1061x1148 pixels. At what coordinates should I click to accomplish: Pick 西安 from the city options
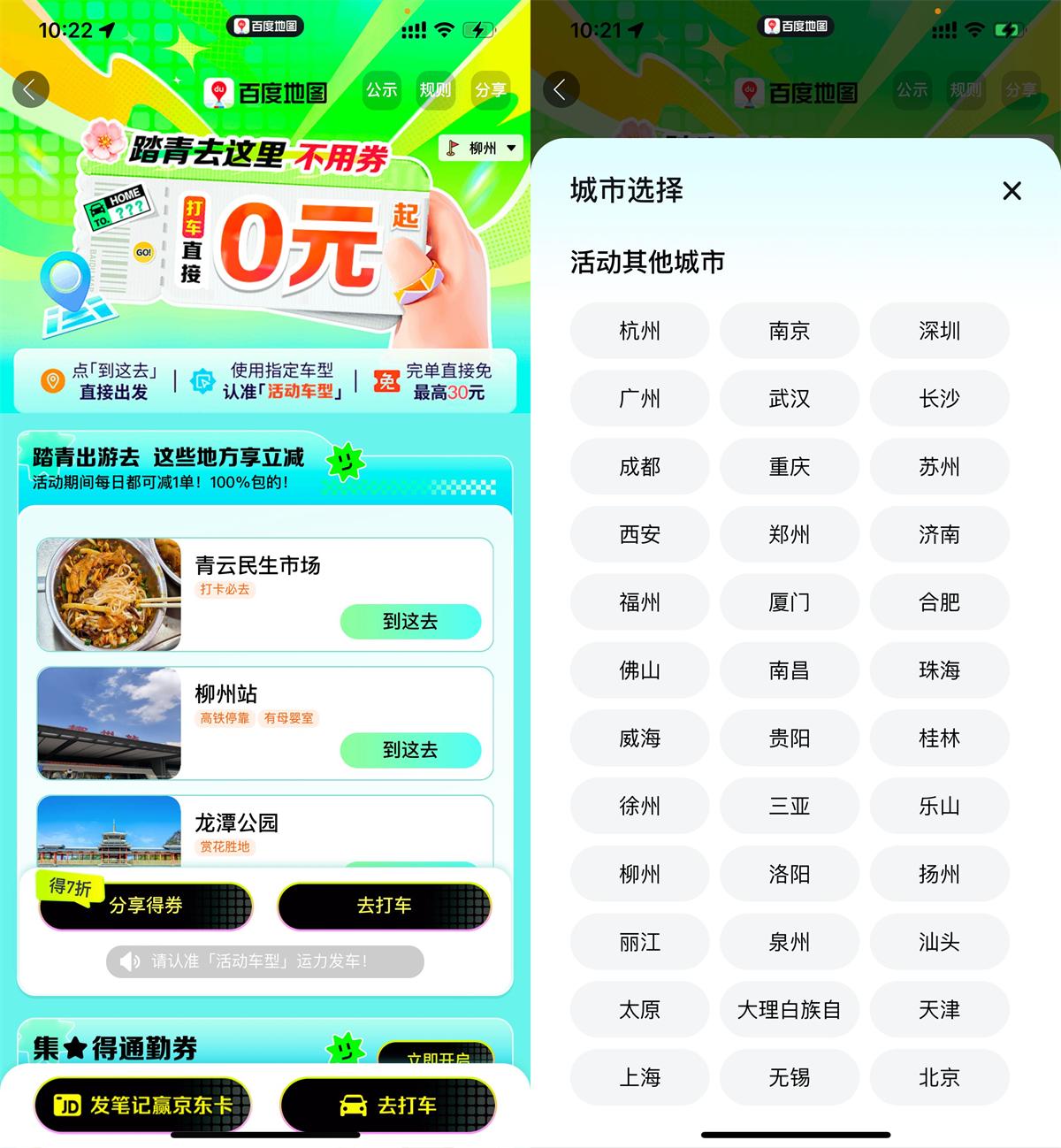639,534
